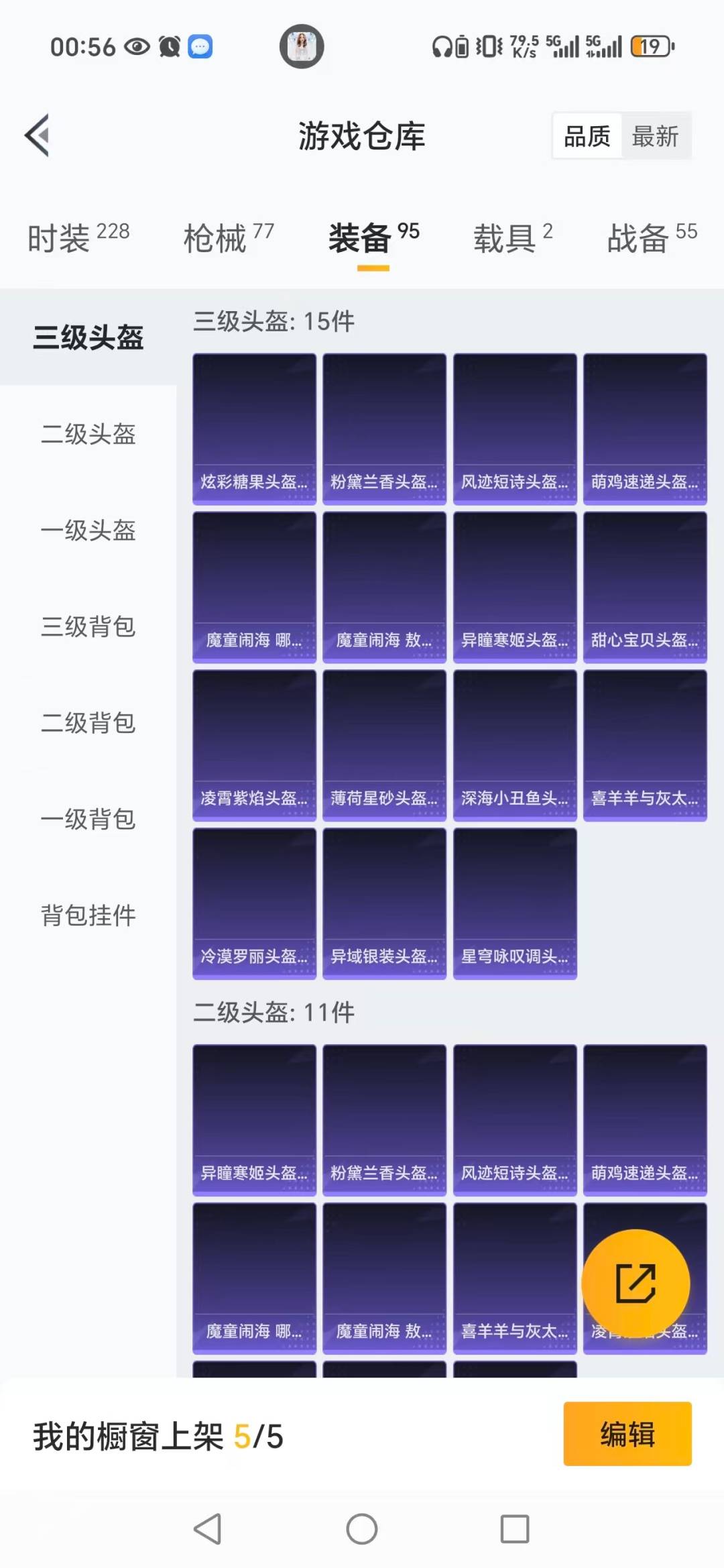Tap the alarm clock status icon

(168, 46)
